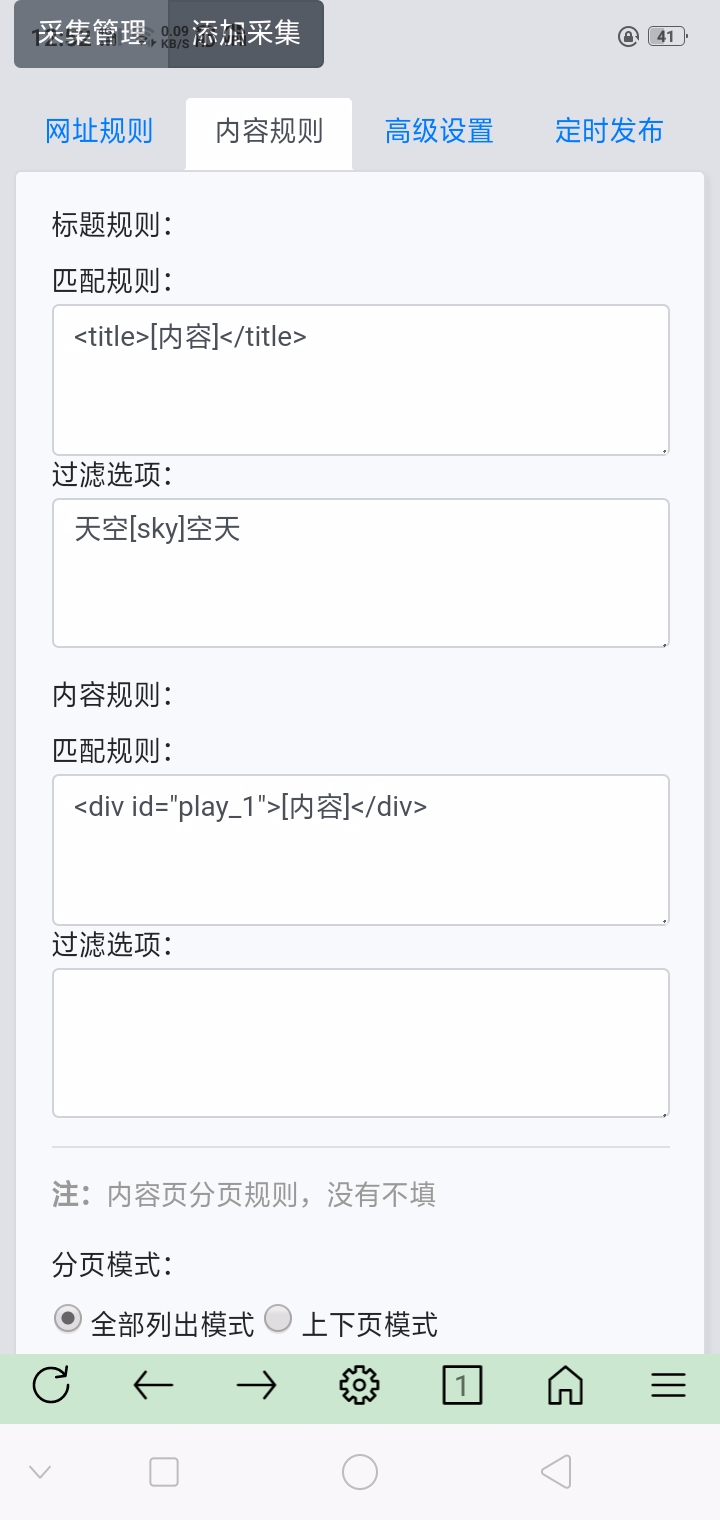This screenshot has height=1520, width=720.
Task: Open the browser hamburger menu
Action: (668, 1385)
